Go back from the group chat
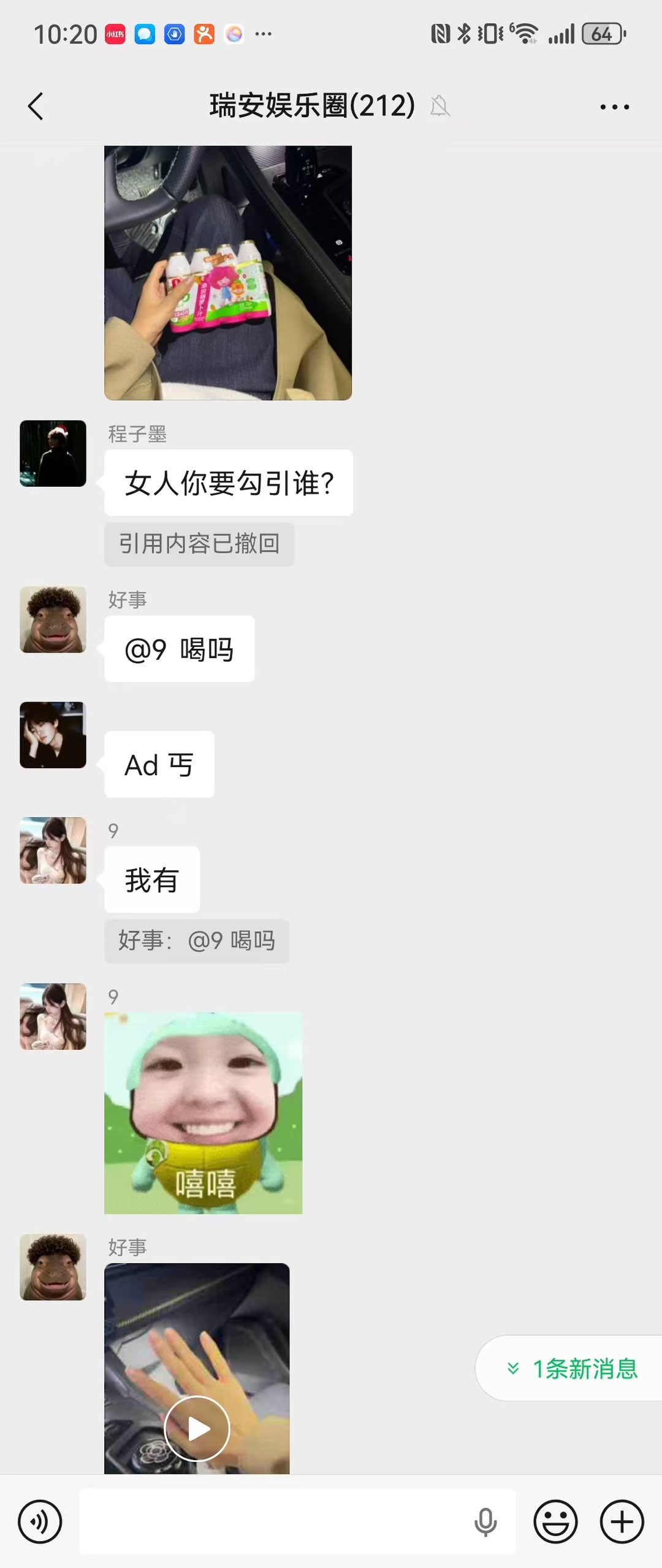 (36, 107)
